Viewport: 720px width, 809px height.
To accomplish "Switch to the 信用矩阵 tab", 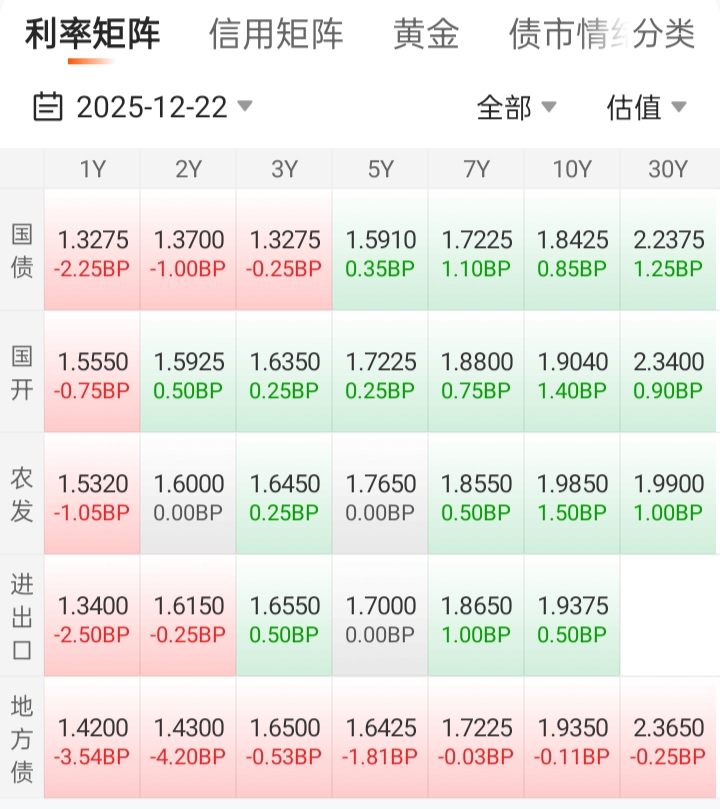I will click(x=276, y=35).
